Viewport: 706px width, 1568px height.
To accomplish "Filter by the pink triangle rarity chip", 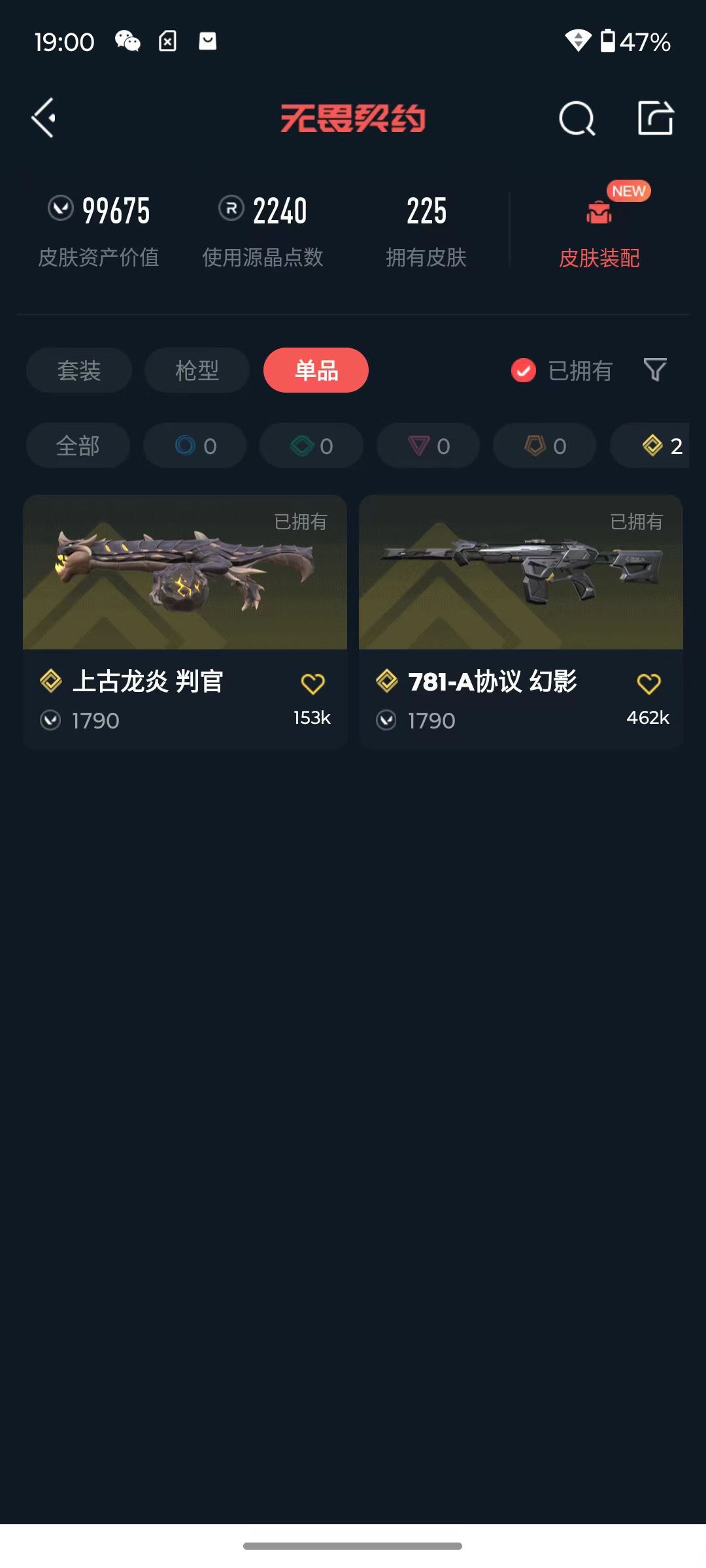I will click(428, 446).
